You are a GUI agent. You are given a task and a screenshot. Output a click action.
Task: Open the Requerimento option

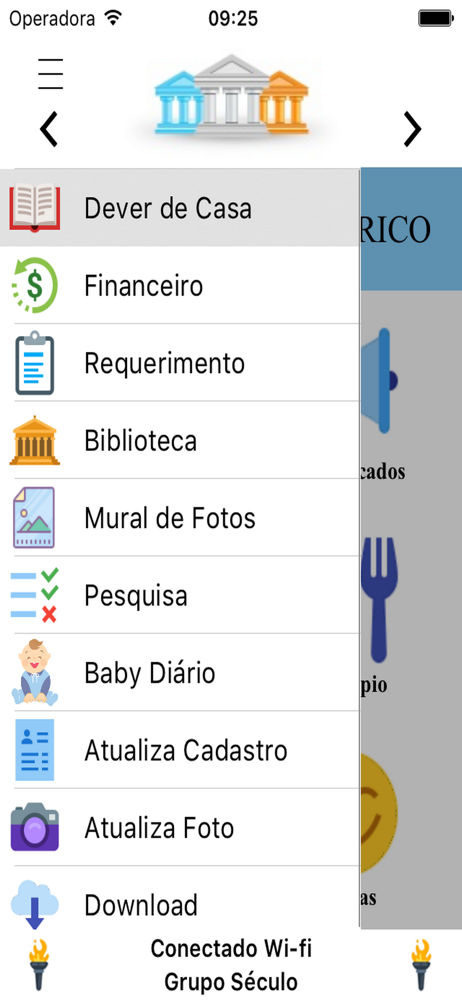click(179, 363)
